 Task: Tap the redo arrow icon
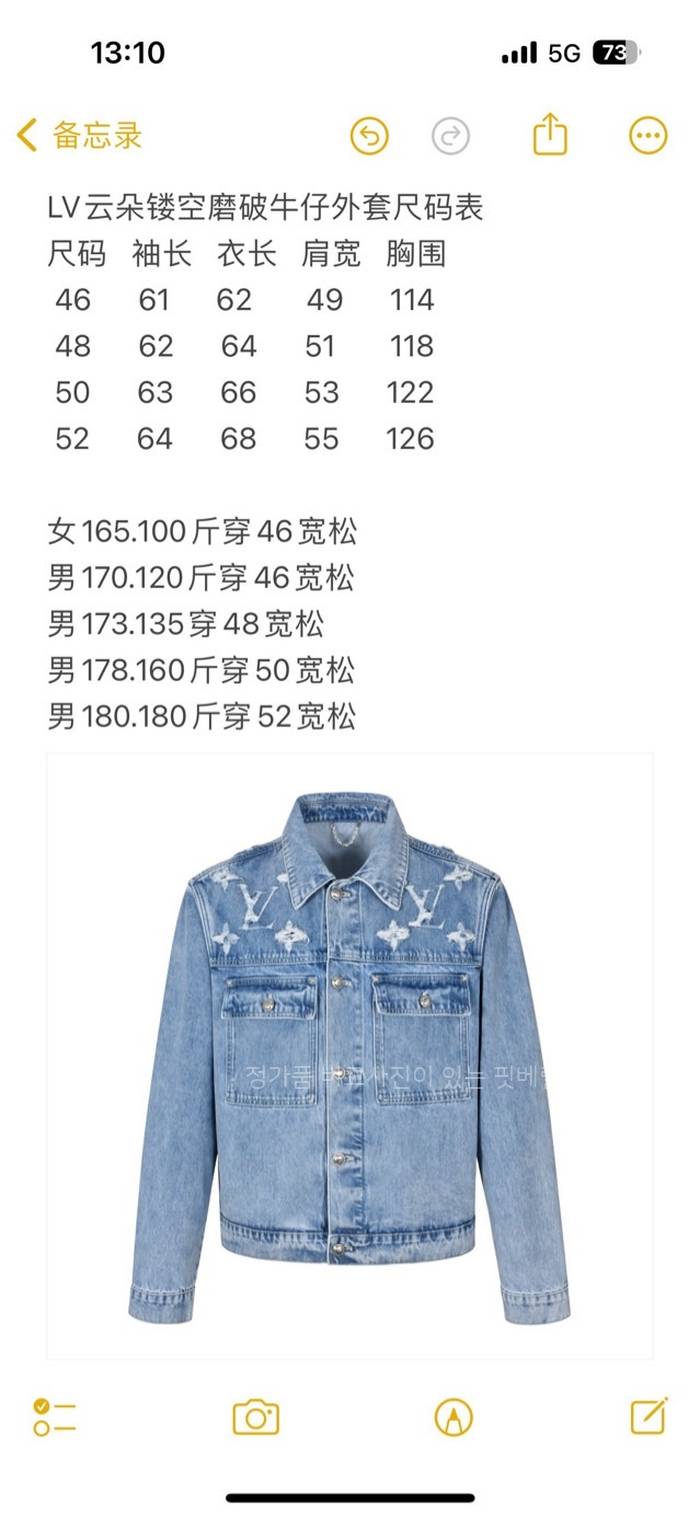(x=451, y=135)
